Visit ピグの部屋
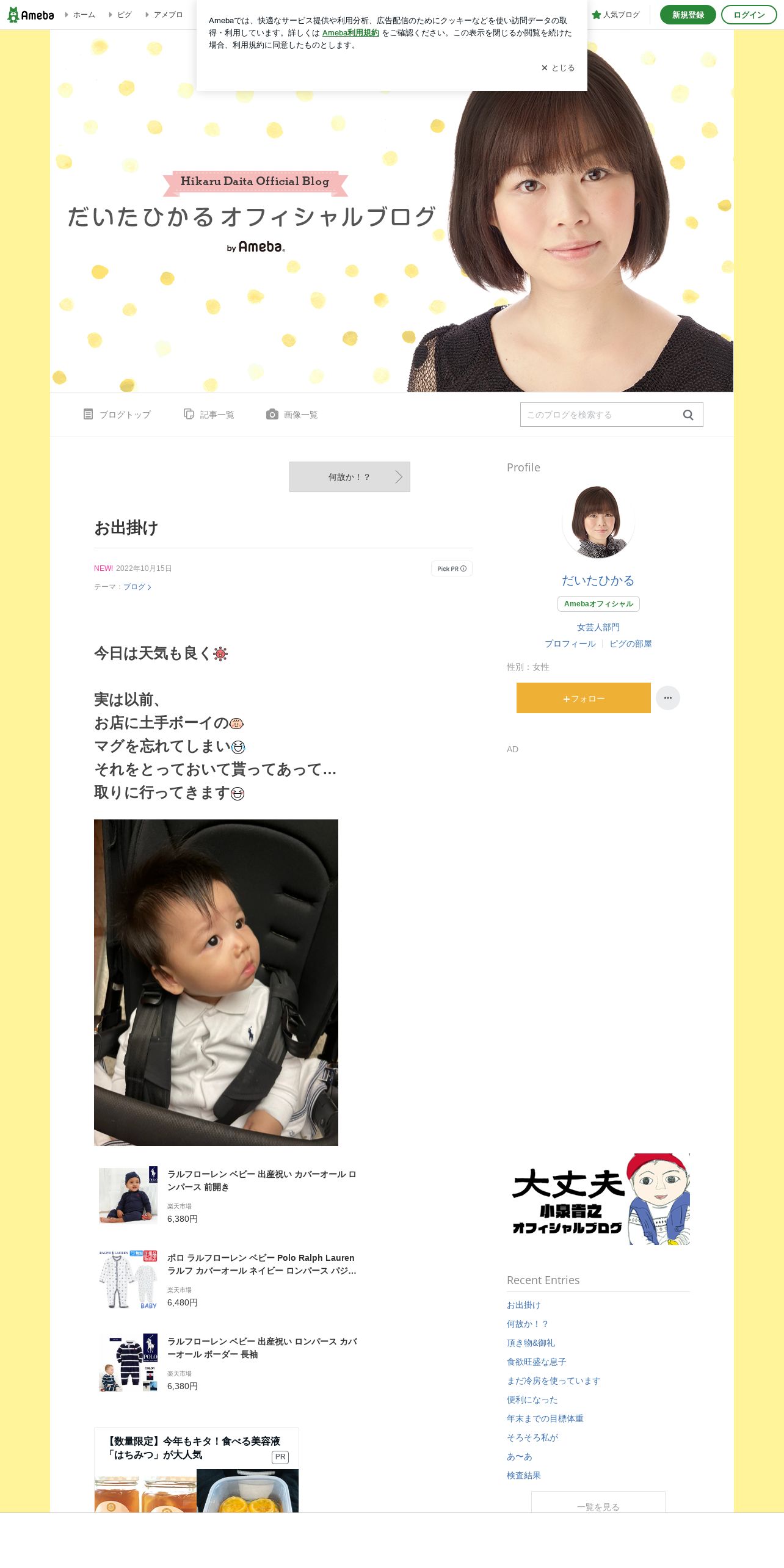 click(631, 644)
